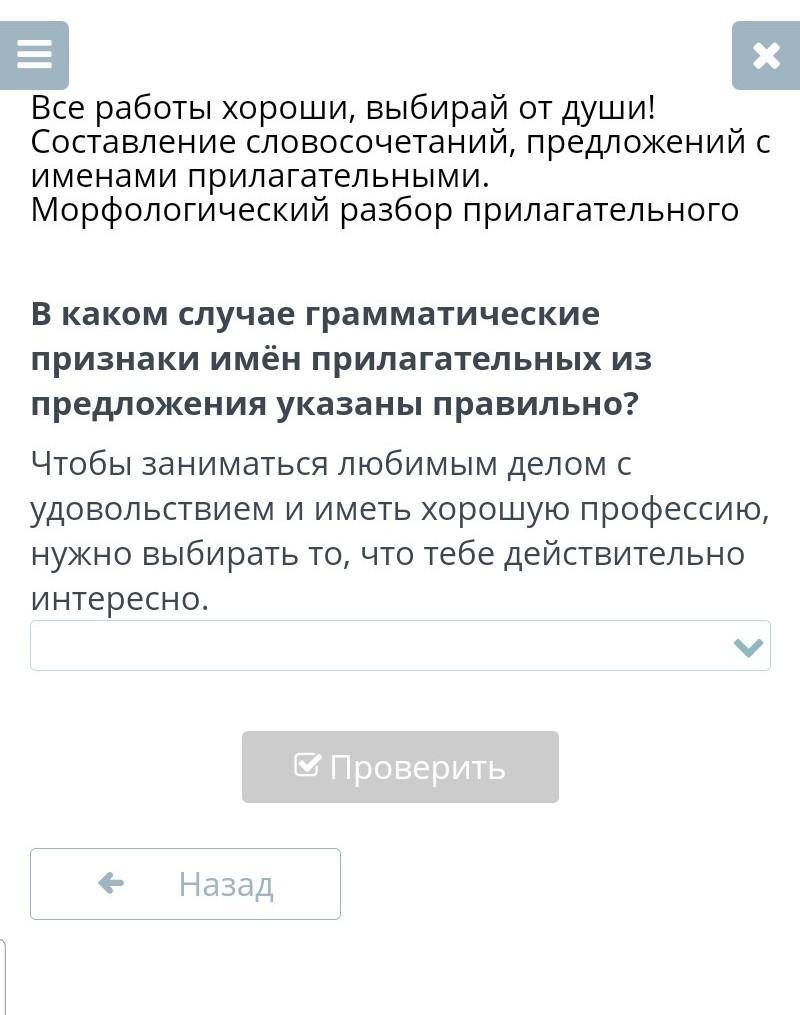Close the lesson with the X button

coord(765,56)
